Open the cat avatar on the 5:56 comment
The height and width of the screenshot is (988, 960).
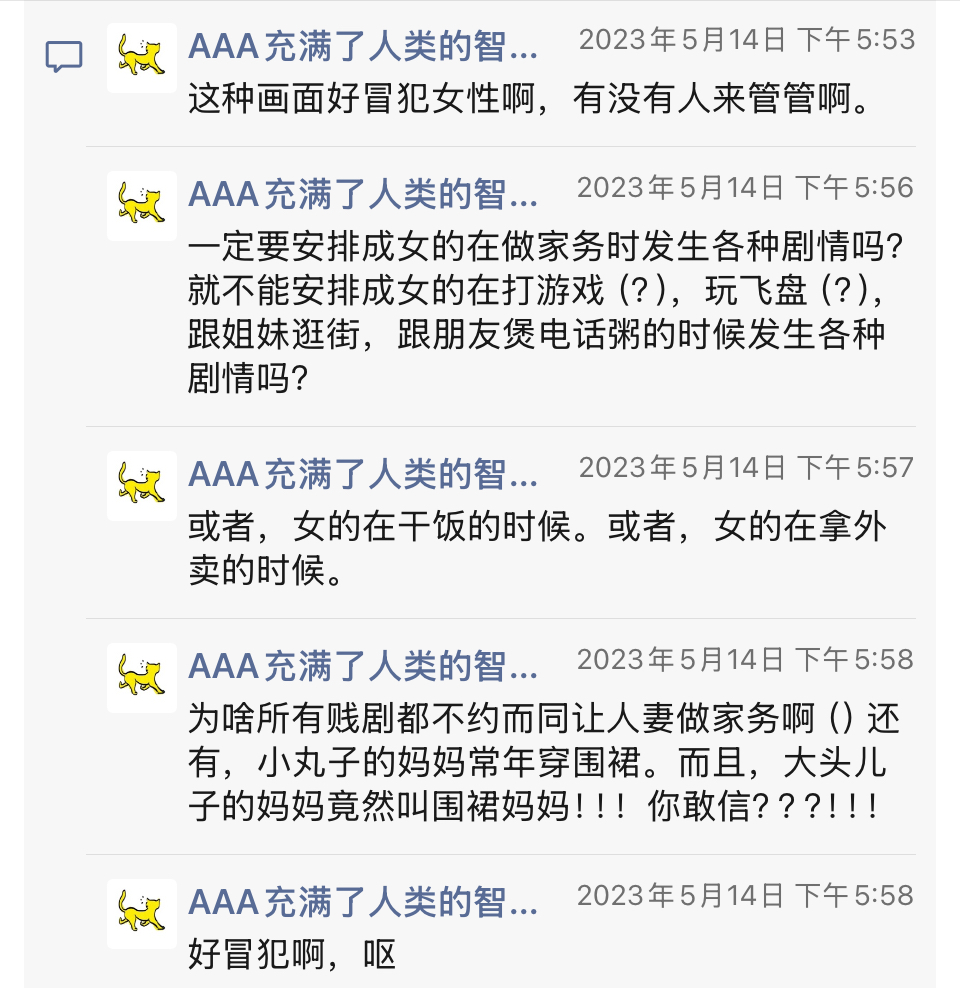point(142,205)
